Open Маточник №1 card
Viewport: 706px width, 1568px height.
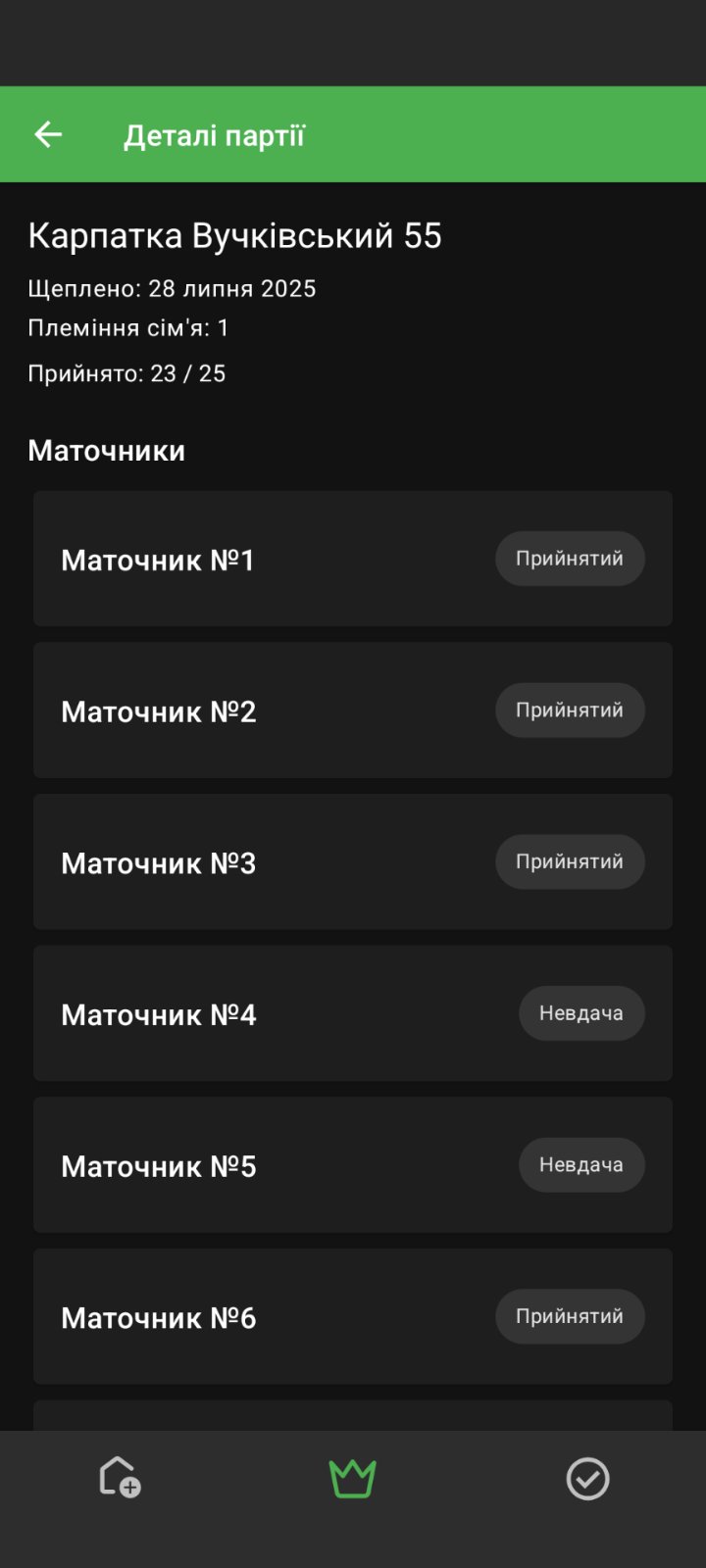[275, 559]
